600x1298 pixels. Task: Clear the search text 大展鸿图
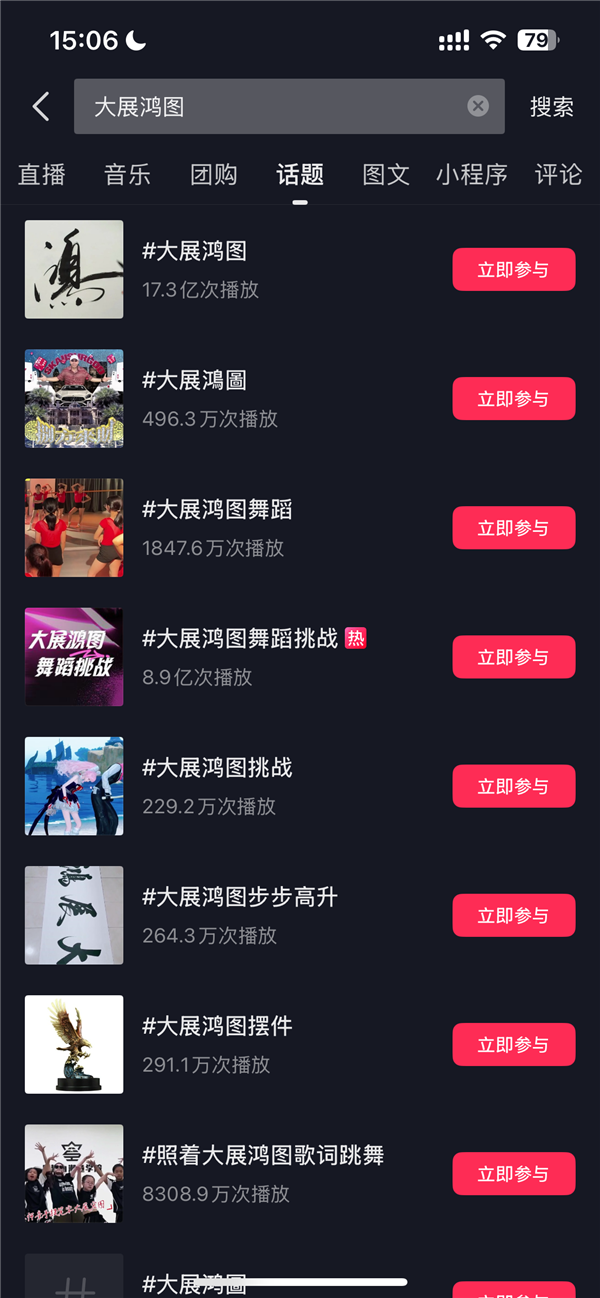tap(478, 106)
